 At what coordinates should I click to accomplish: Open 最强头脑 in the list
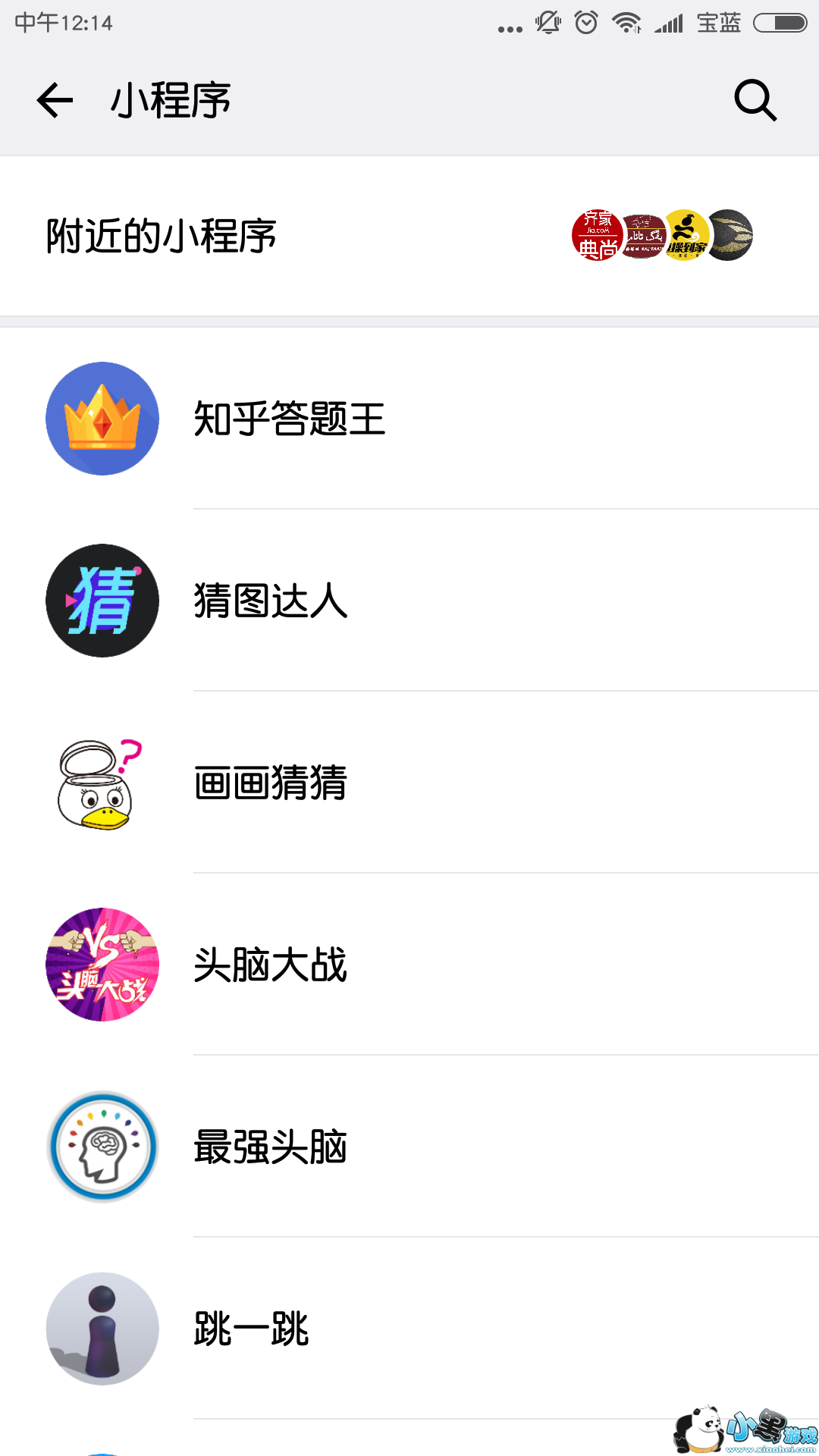coord(270,1147)
